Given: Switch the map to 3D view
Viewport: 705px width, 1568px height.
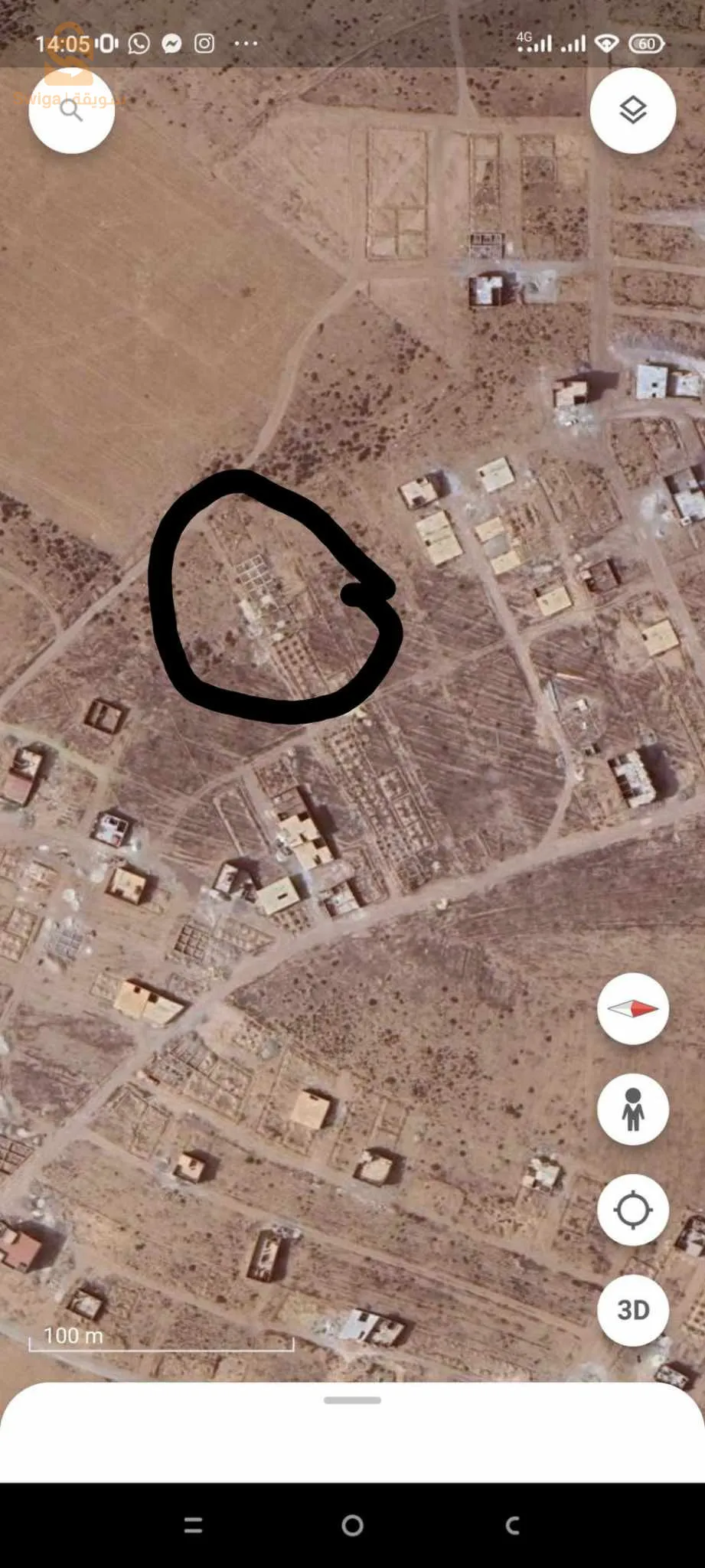Looking at the screenshot, I should coord(632,1310).
